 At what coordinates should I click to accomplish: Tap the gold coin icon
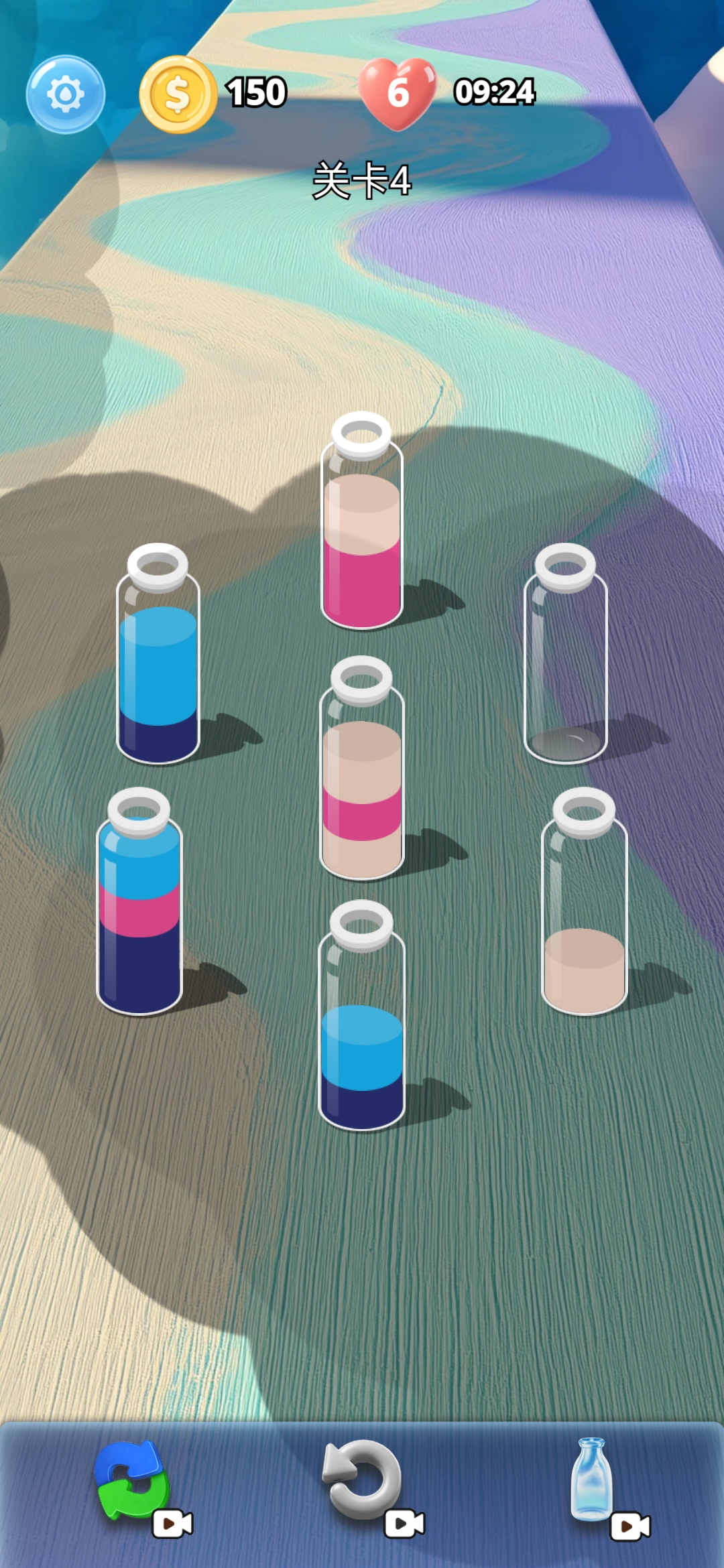coord(178,94)
